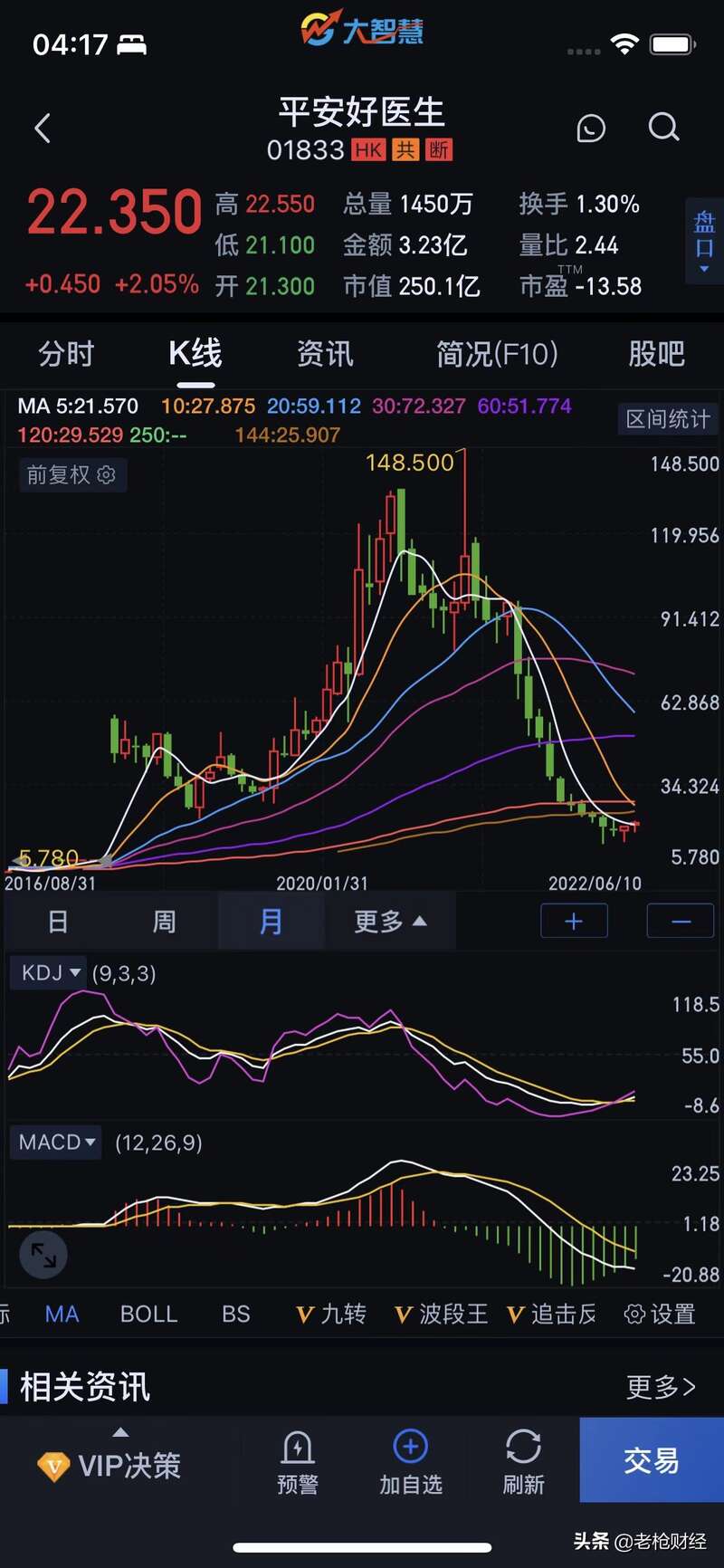This screenshot has height=1568, width=724.
Task: Zoom in chart with plus button
Action: (x=574, y=922)
